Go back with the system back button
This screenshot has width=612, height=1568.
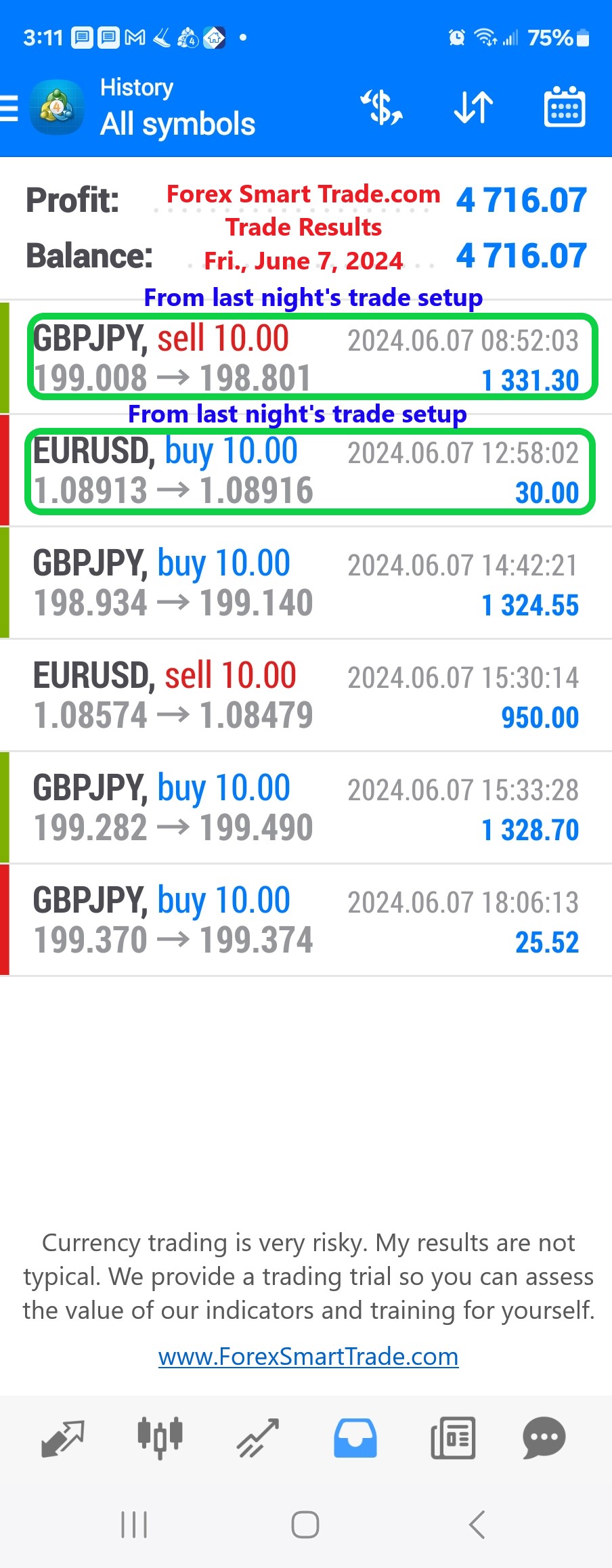477,1525
